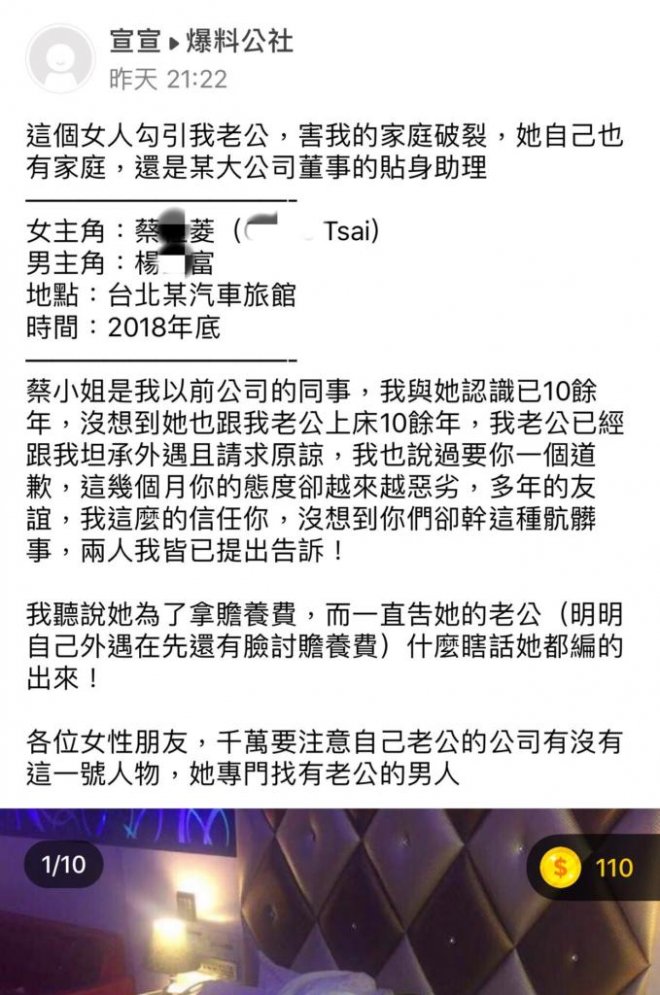
Task: Tap the 110 coin button
Action: coord(590,867)
